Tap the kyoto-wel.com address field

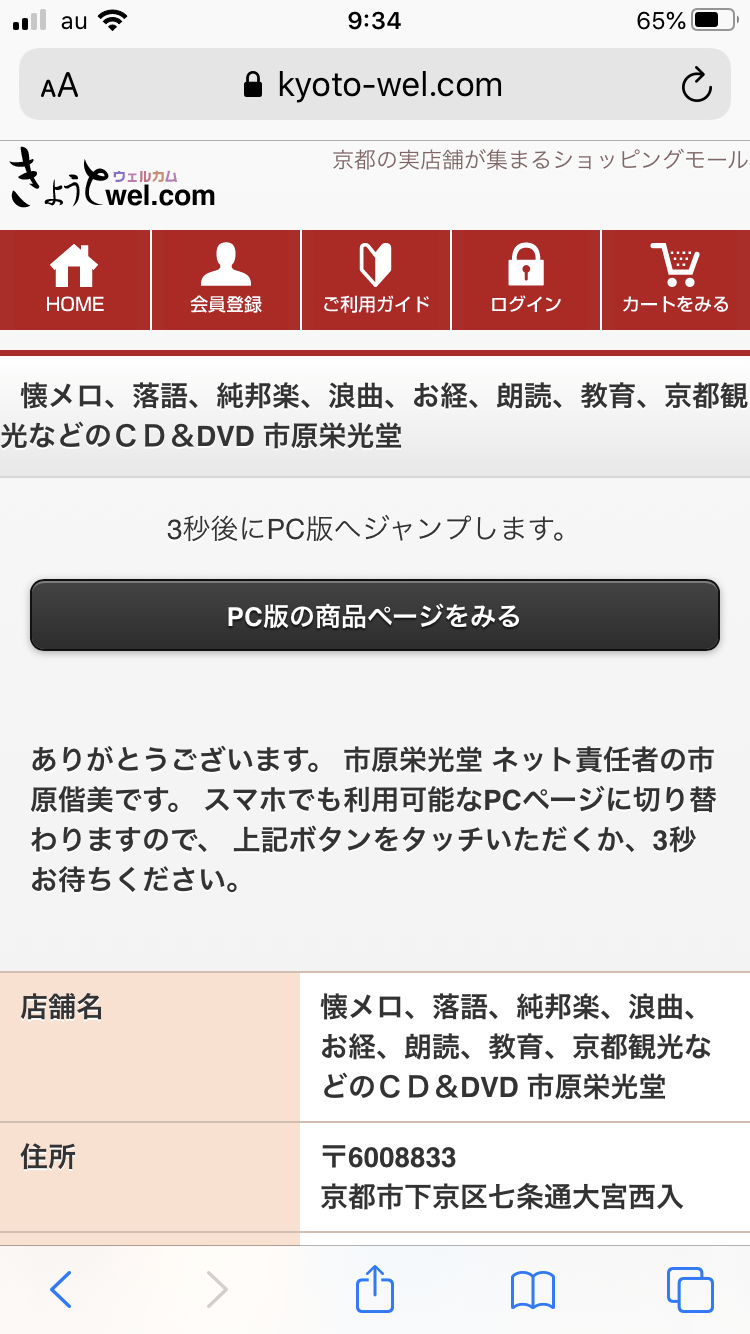coord(375,86)
